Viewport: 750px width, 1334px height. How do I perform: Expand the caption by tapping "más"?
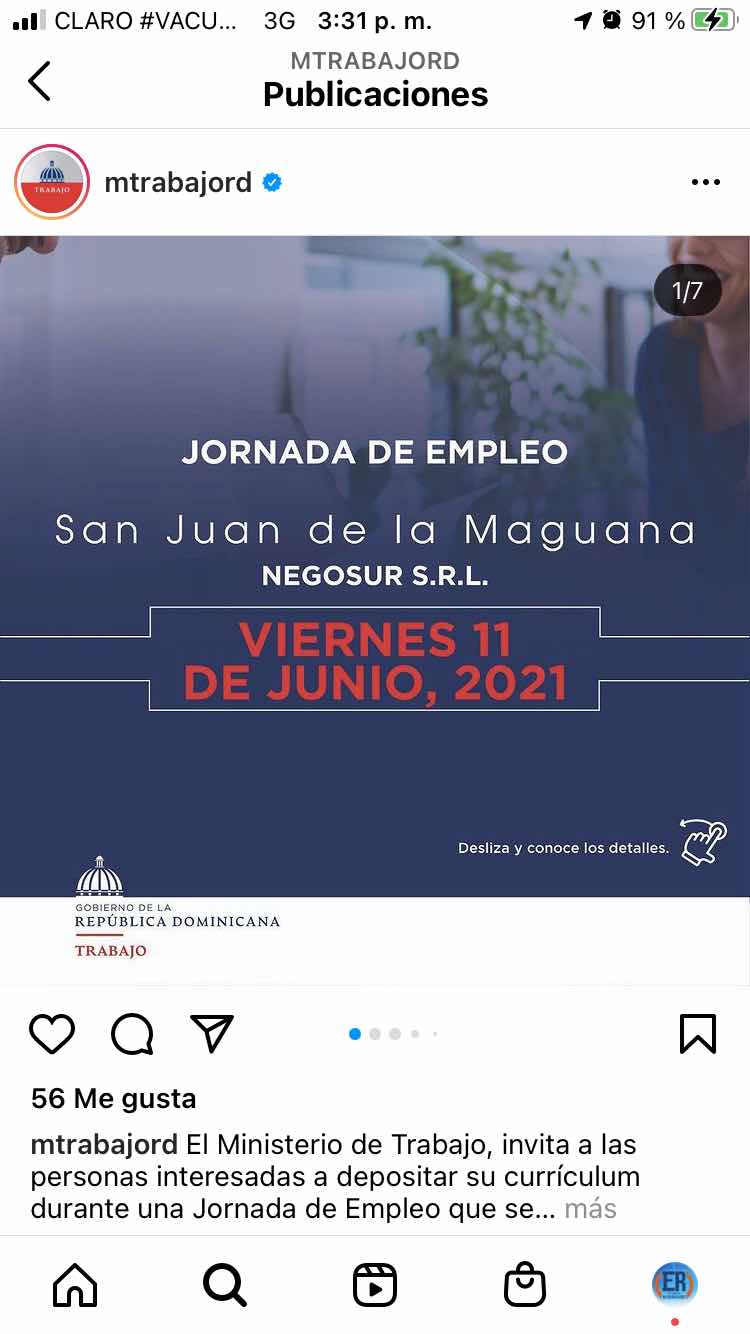(x=590, y=1208)
